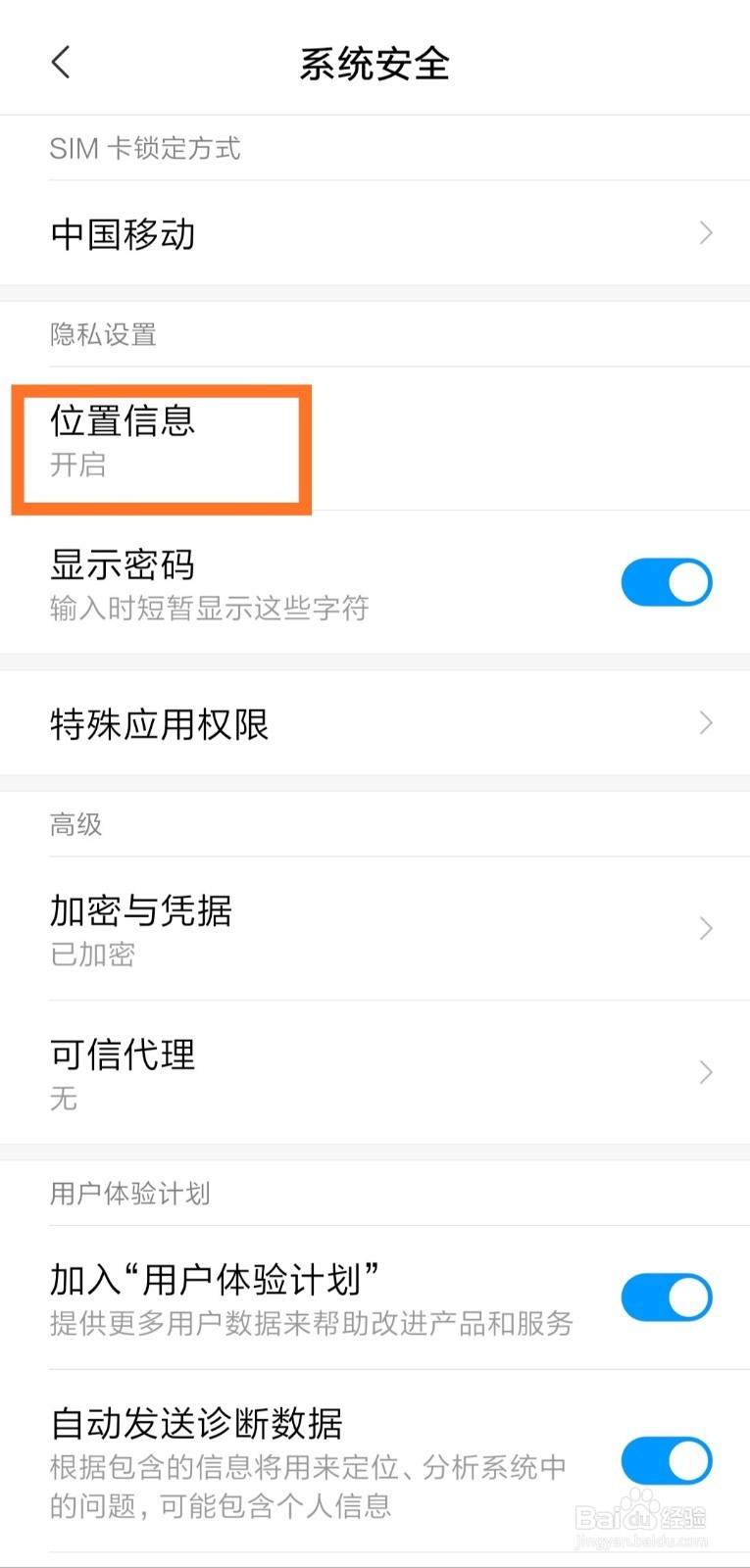Tap the chevron beside 加密与凭据
Viewport: 750px width, 1568px height.
pos(705,929)
